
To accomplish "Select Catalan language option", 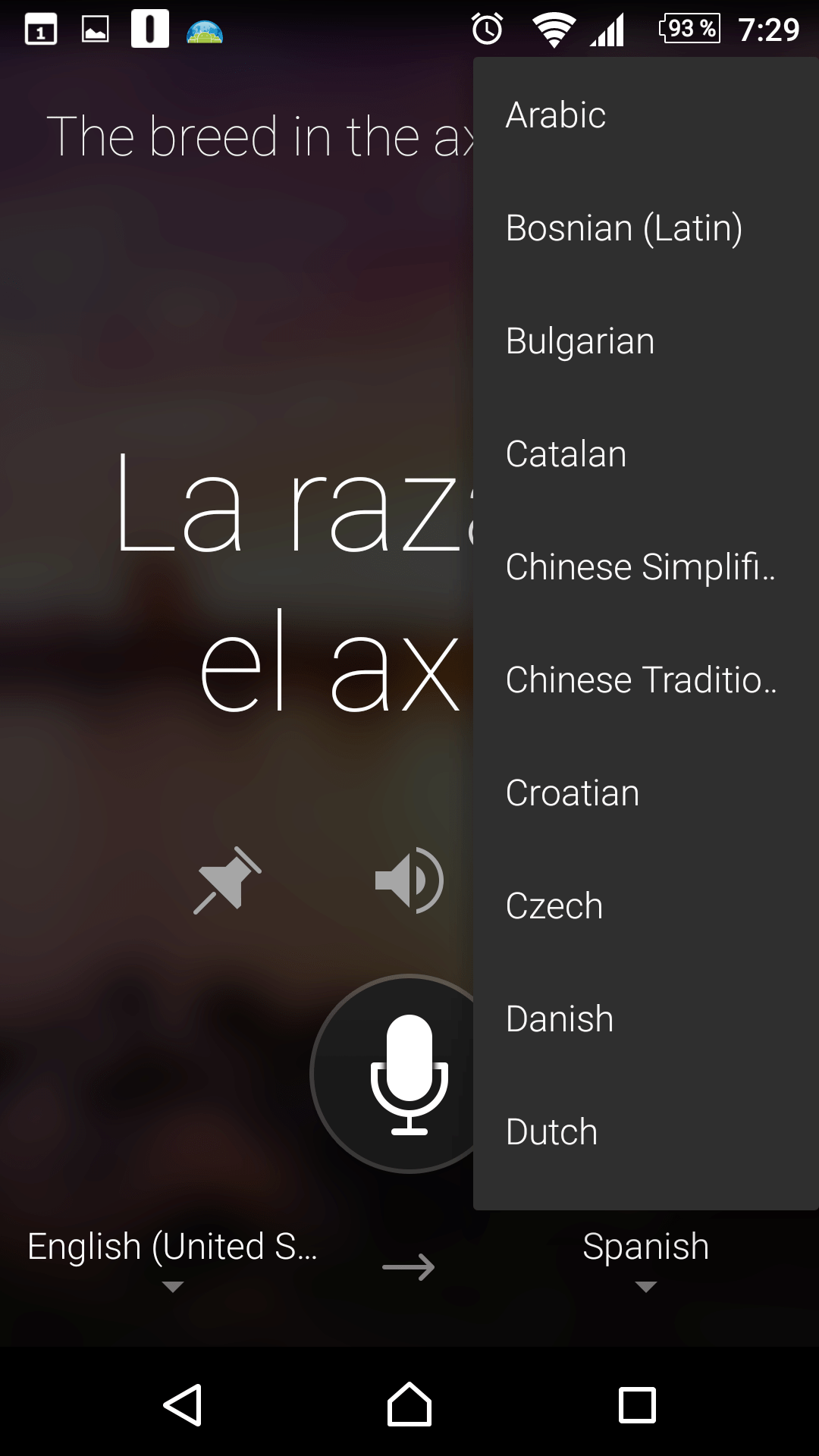I will click(646, 454).
